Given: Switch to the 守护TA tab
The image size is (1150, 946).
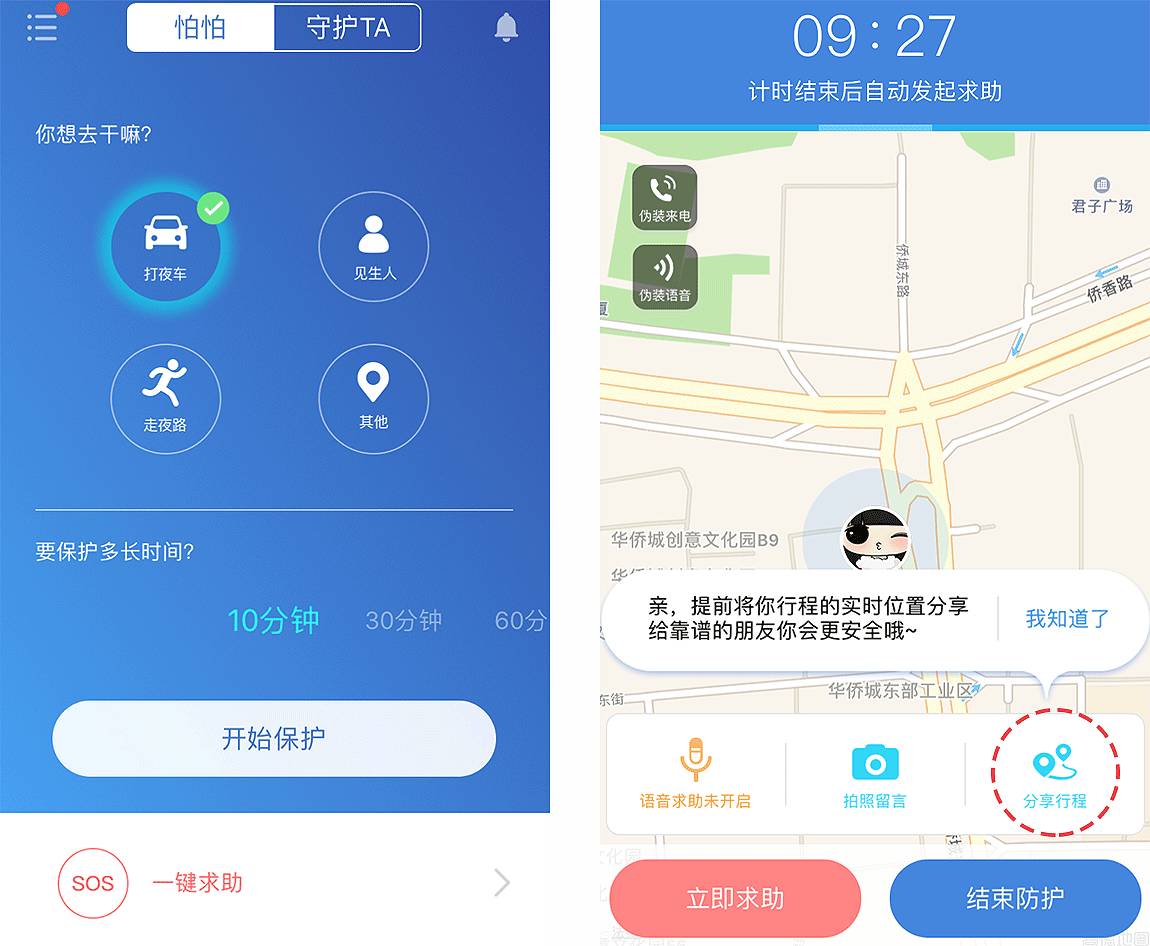Looking at the screenshot, I should 347,28.
